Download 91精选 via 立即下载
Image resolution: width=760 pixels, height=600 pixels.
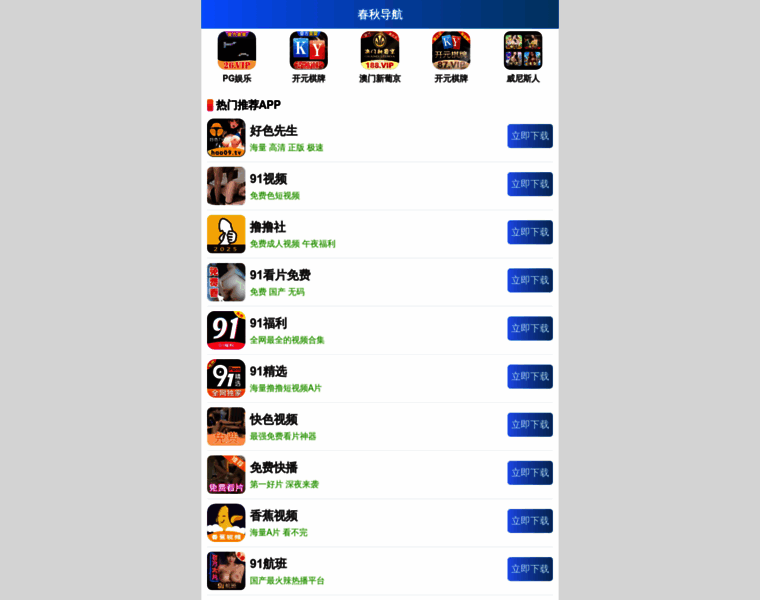(x=530, y=376)
